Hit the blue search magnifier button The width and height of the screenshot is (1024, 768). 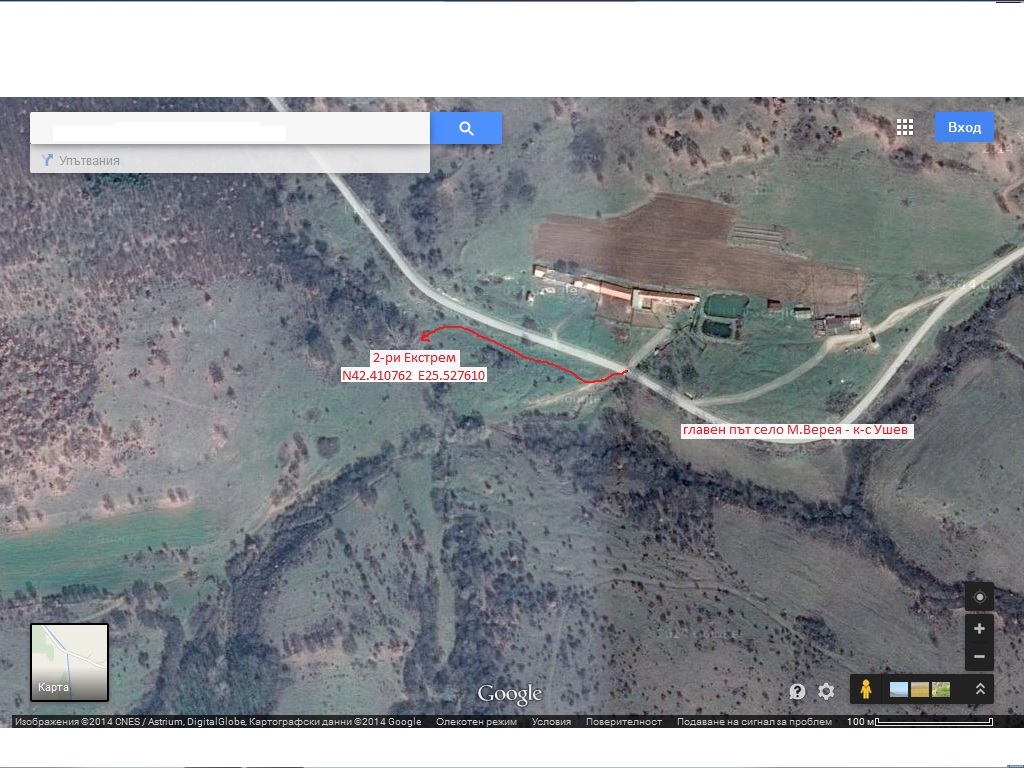[x=466, y=128]
